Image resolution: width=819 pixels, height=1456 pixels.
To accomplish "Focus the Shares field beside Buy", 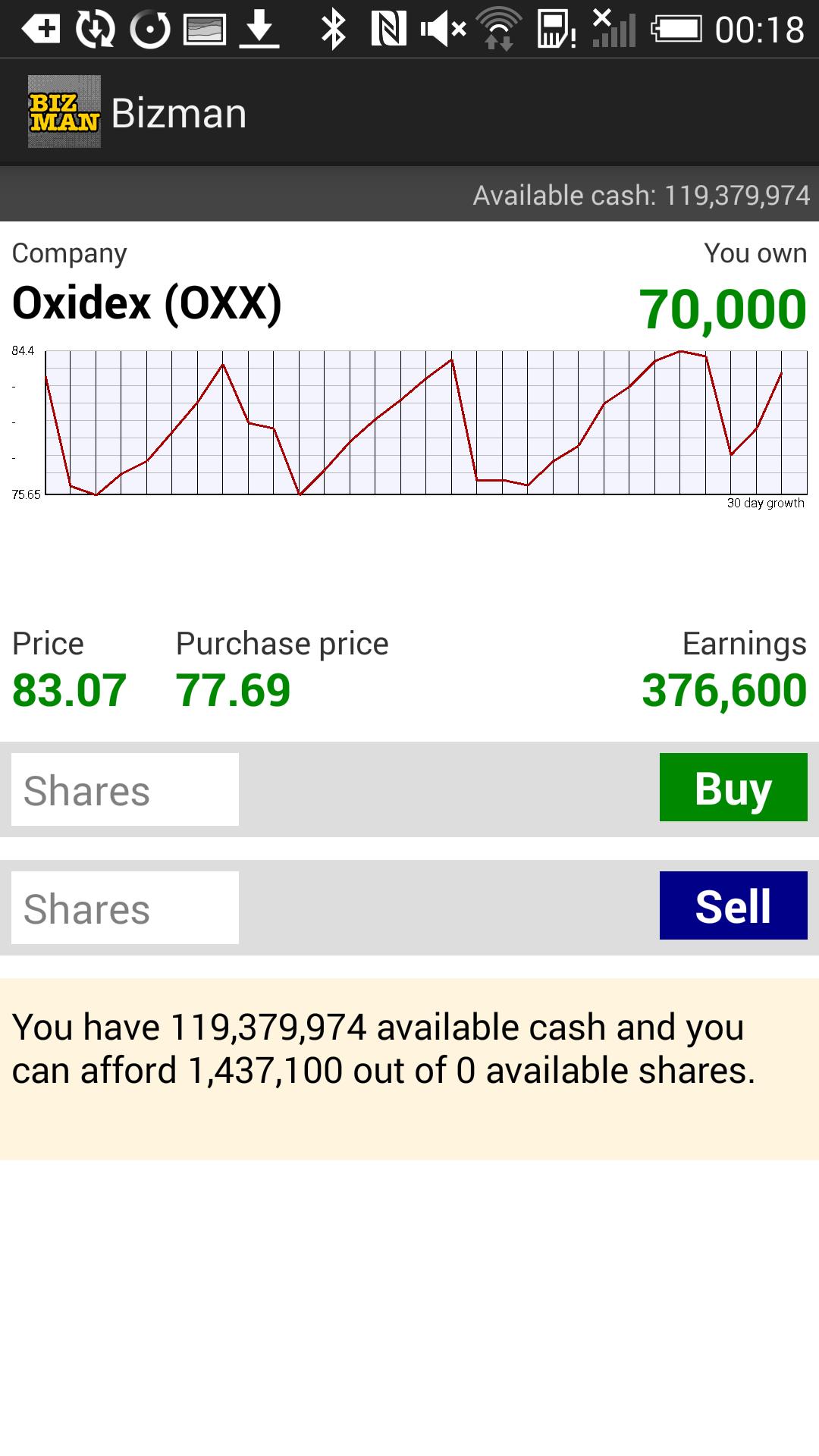I will tap(125, 789).
